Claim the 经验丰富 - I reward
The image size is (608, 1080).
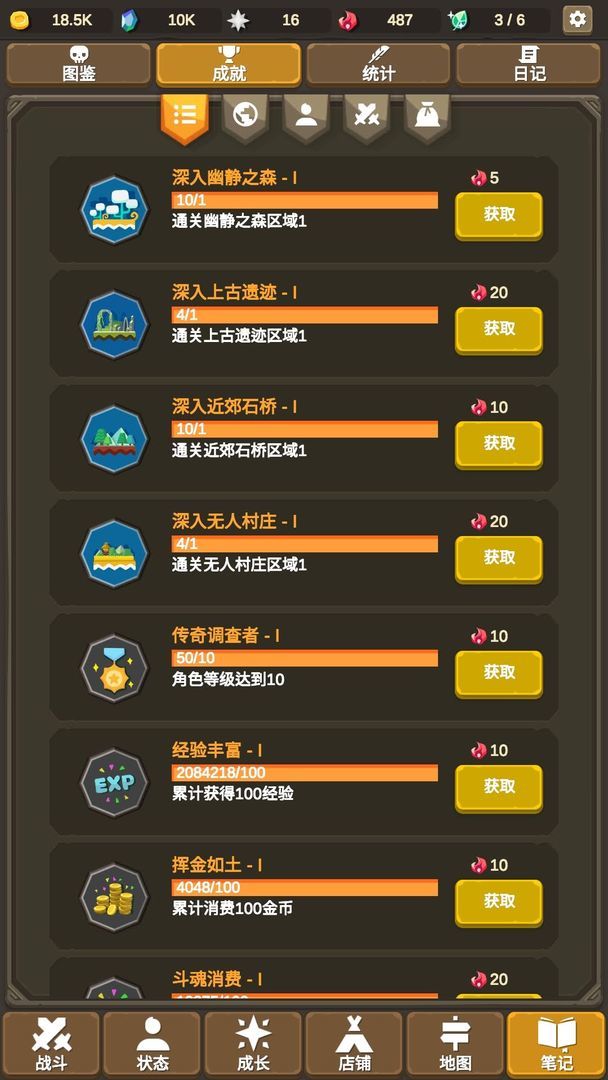[x=499, y=787]
